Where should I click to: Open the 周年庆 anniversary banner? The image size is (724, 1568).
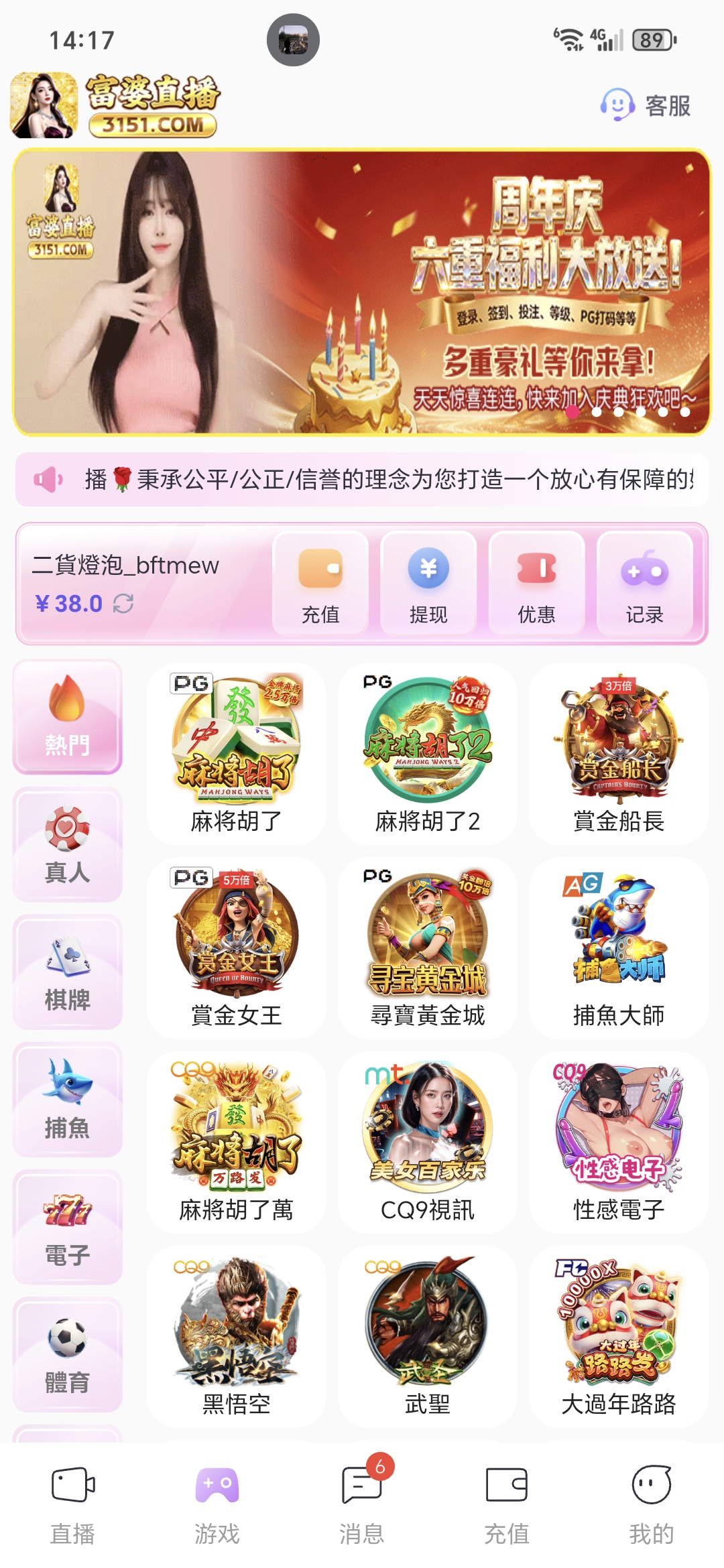[x=362, y=292]
